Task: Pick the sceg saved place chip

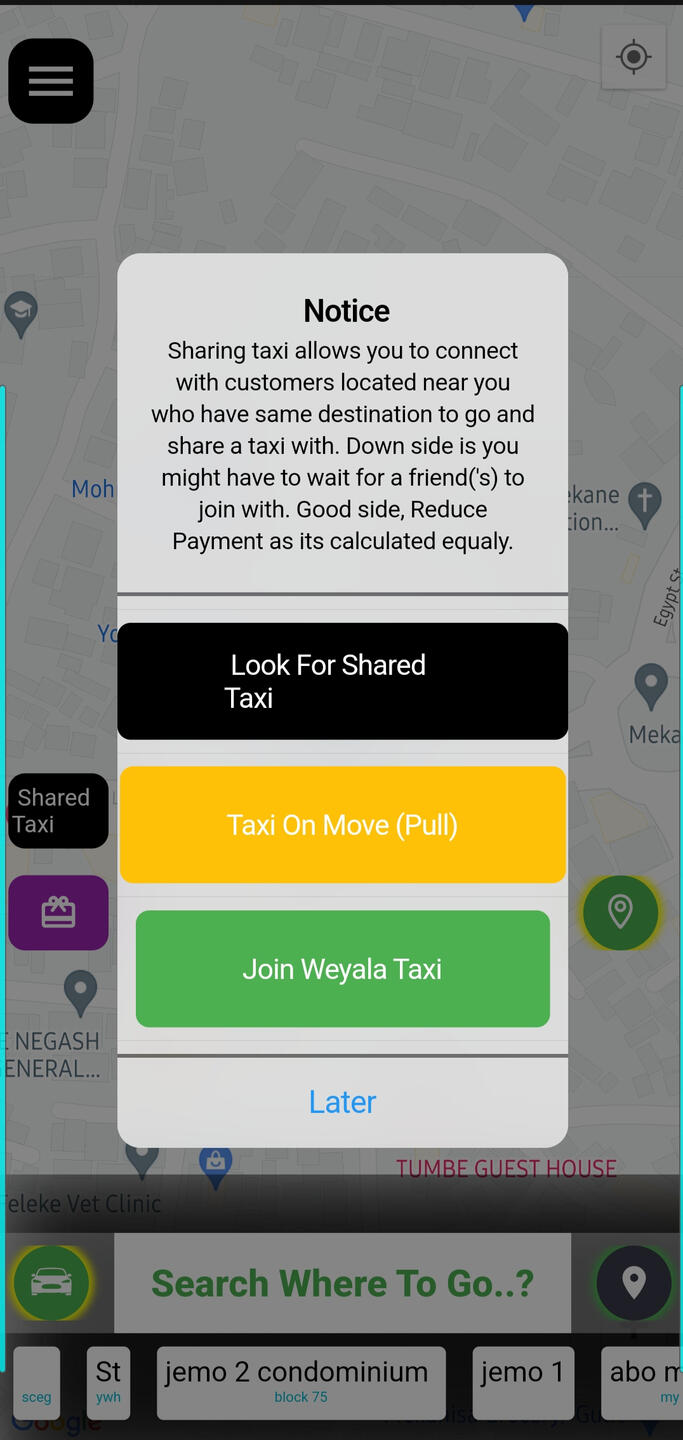Action: [x=36, y=1383]
